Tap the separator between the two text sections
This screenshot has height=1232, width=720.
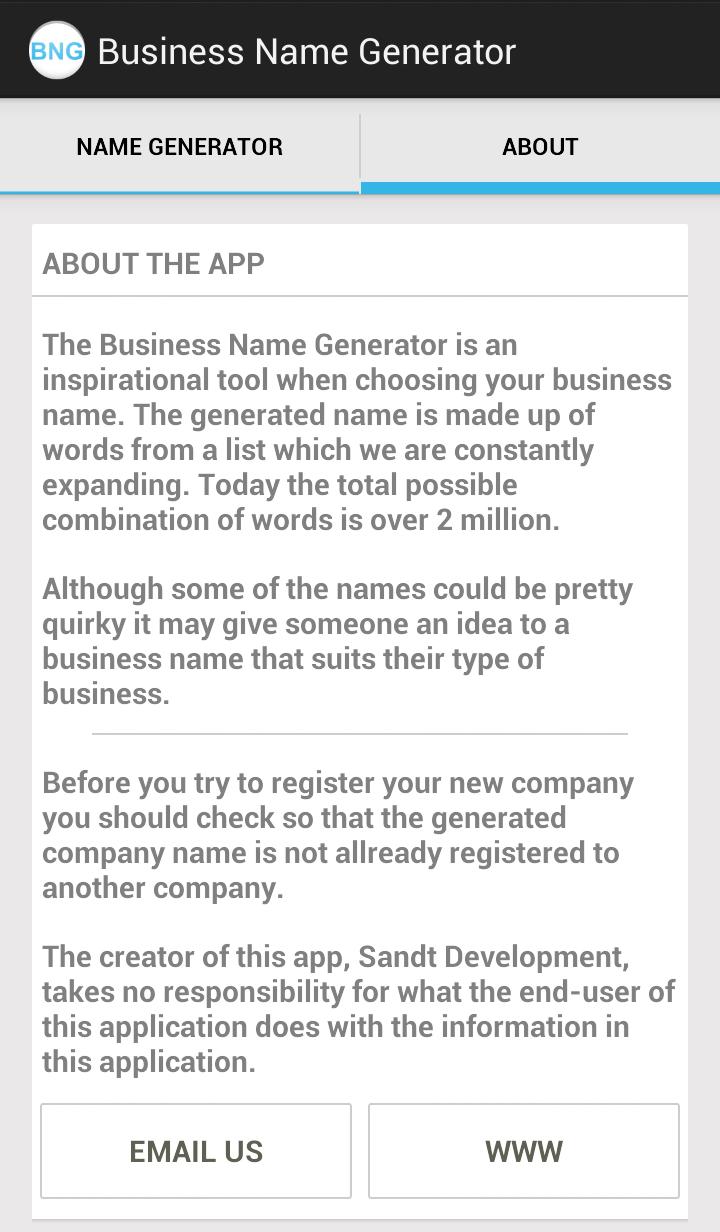click(360, 732)
